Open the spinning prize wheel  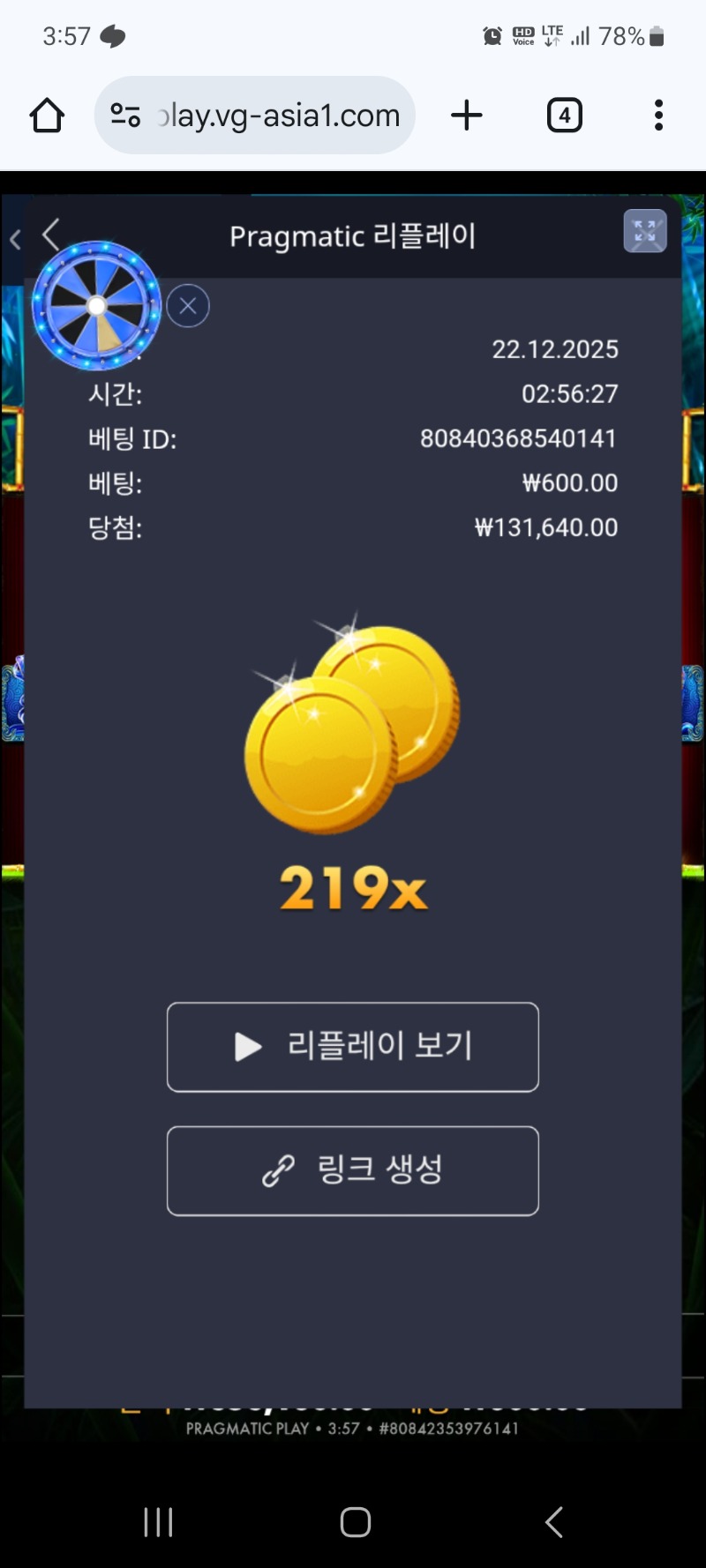97,306
